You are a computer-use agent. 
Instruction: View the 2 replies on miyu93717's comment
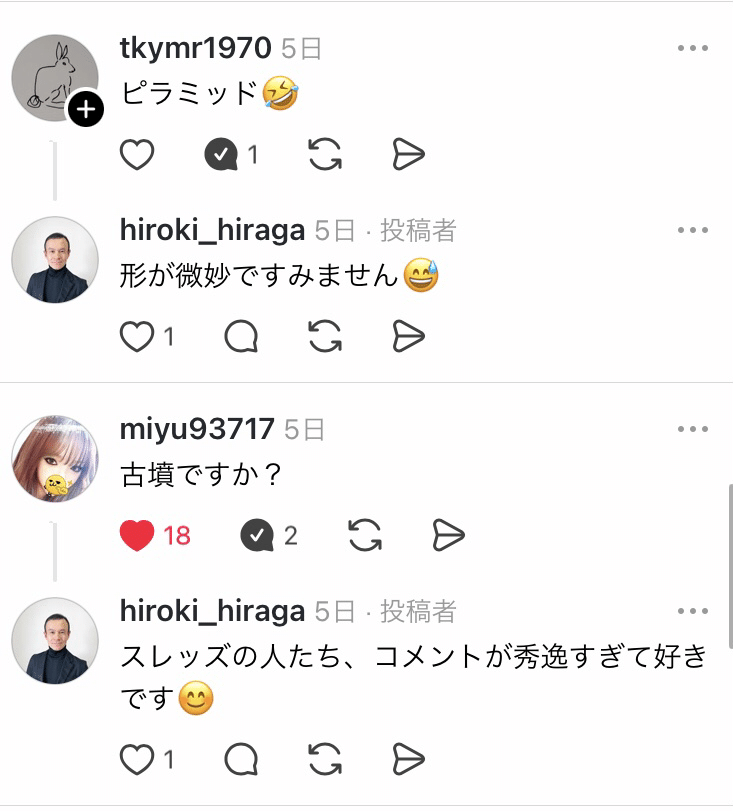point(258,535)
